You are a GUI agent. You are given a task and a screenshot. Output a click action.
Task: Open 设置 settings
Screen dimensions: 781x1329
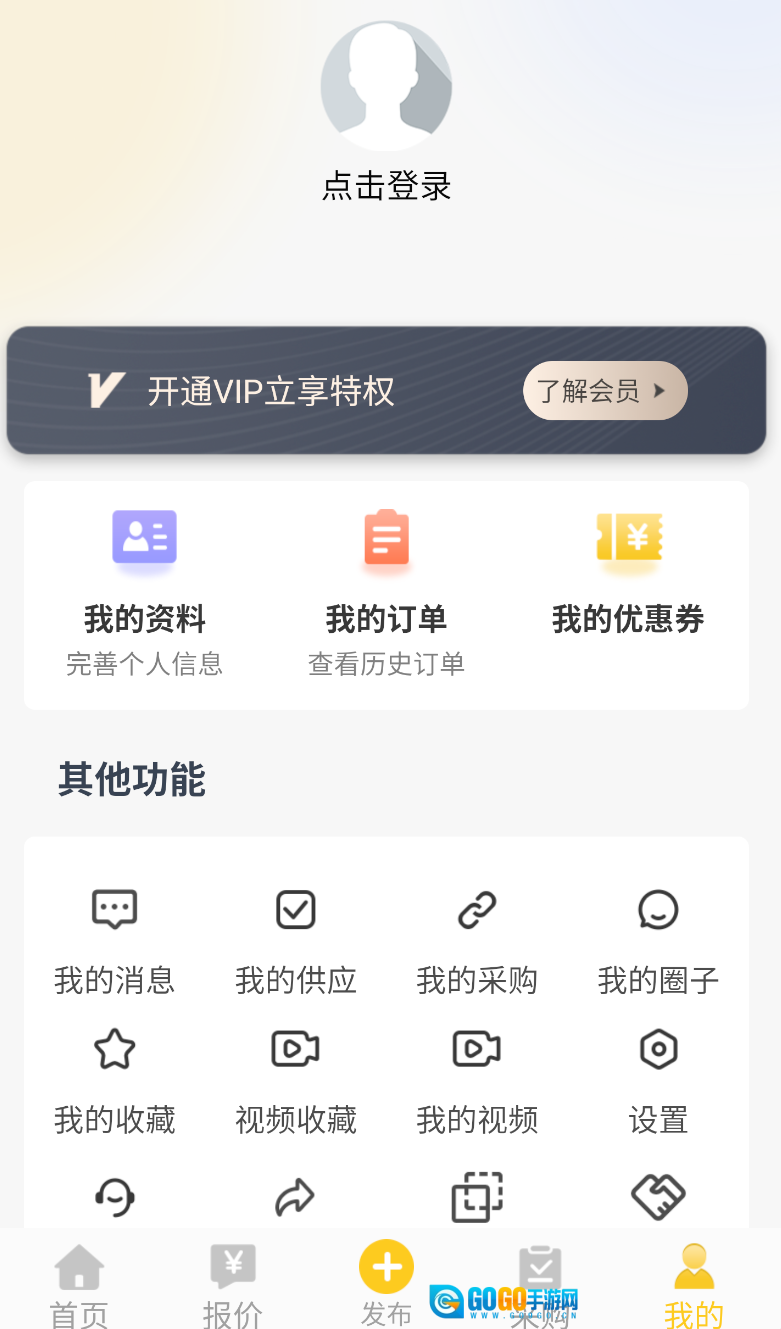click(x=658, y=1080)
